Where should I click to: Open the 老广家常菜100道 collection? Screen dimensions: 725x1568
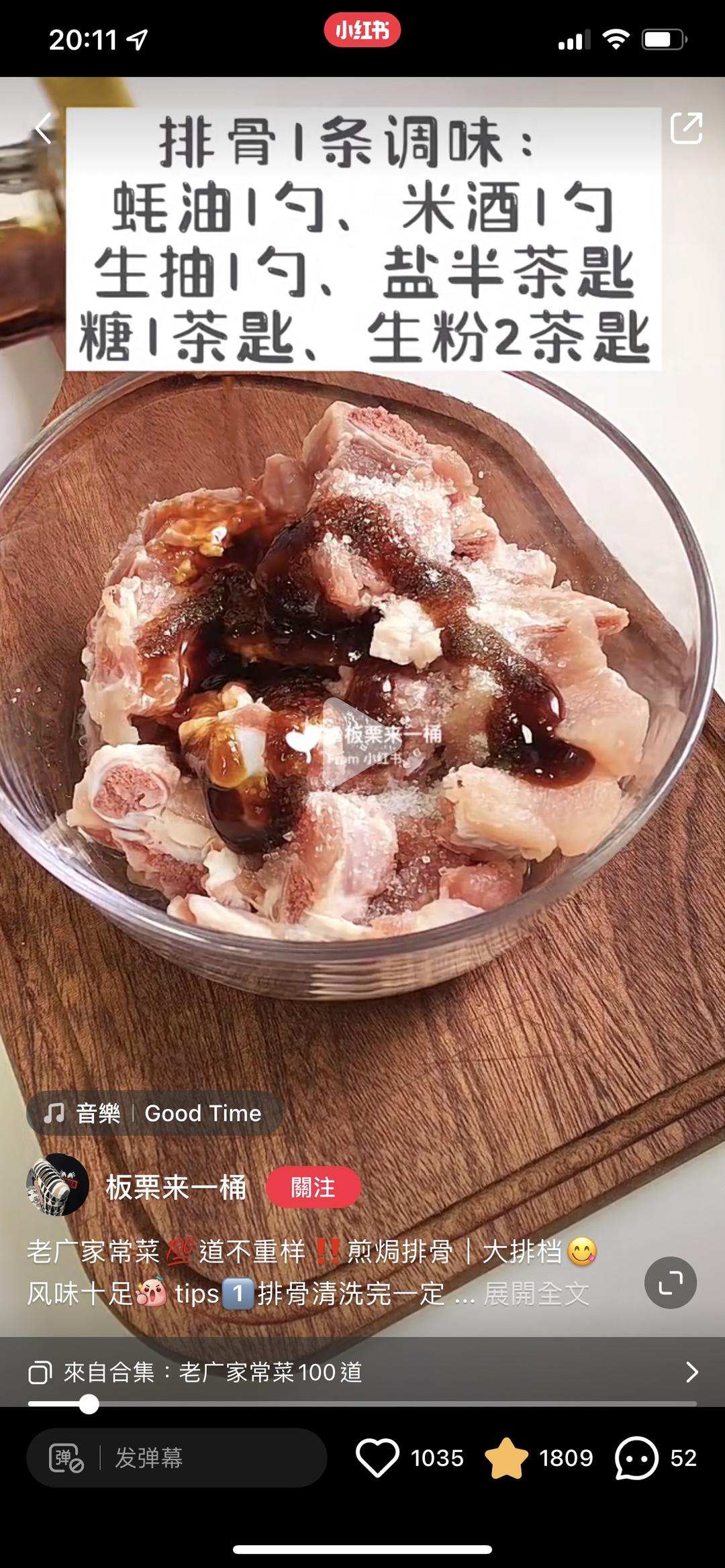point(362,1371)
